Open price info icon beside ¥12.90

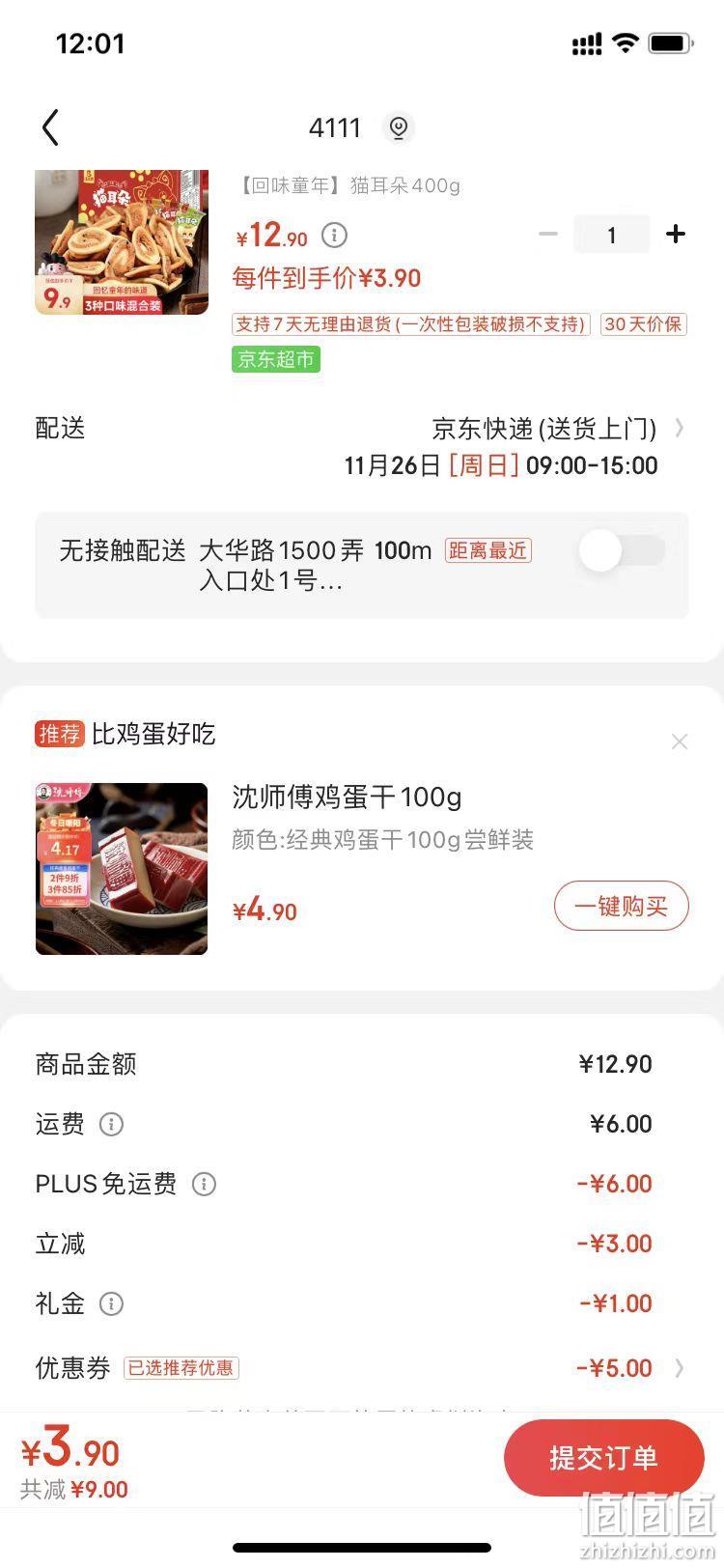pos(334,235)
